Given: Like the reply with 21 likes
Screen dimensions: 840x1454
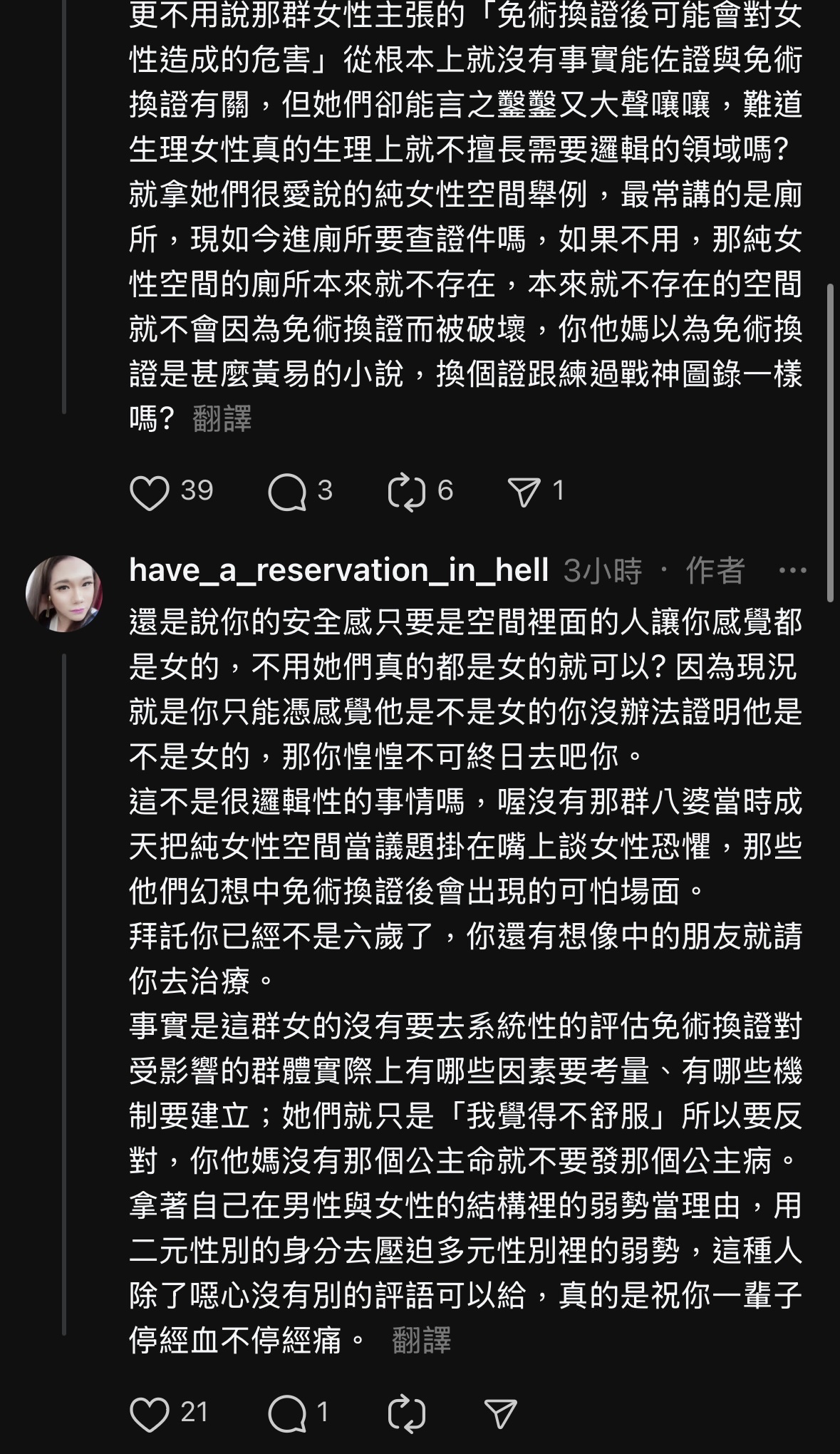Looking at the screenshot, I should tap(150, 1414).
